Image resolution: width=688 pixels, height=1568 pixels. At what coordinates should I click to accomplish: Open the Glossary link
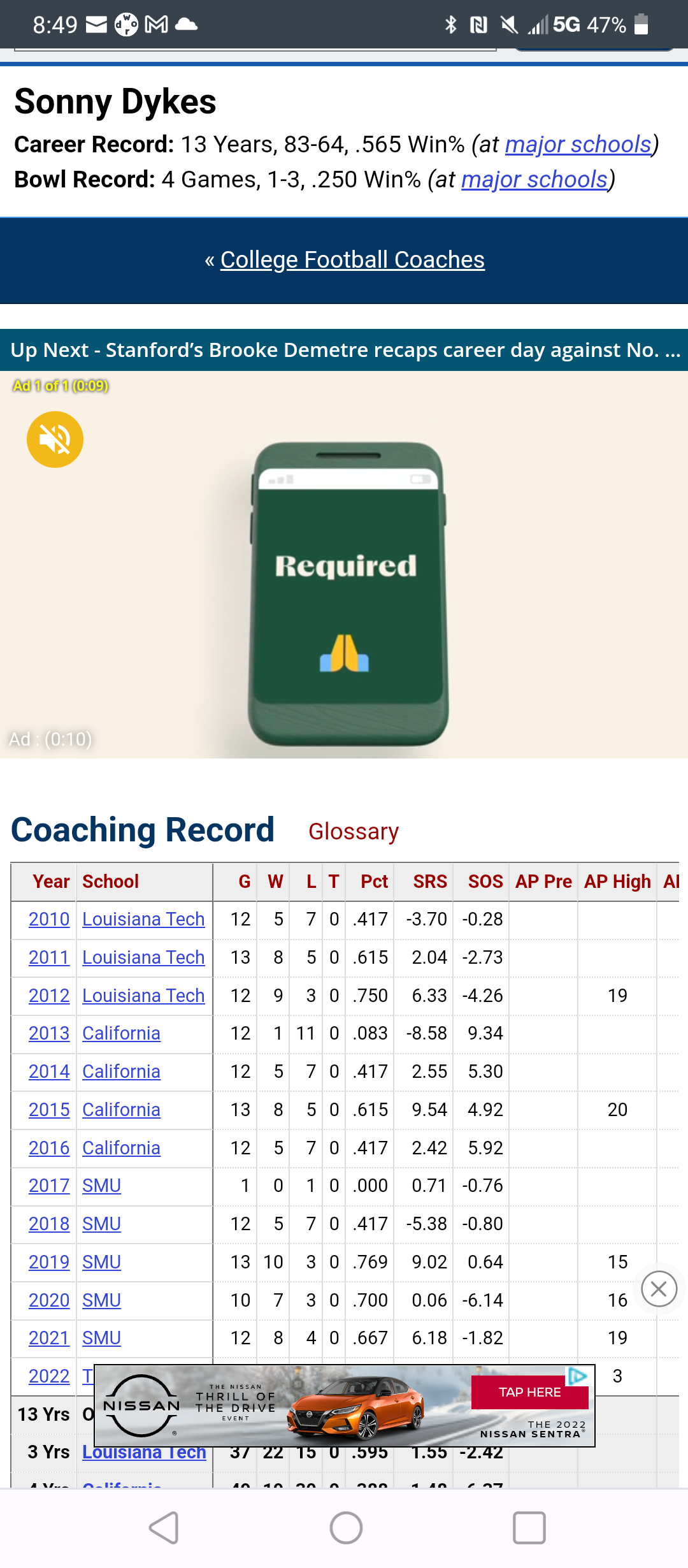coord(354,831)
